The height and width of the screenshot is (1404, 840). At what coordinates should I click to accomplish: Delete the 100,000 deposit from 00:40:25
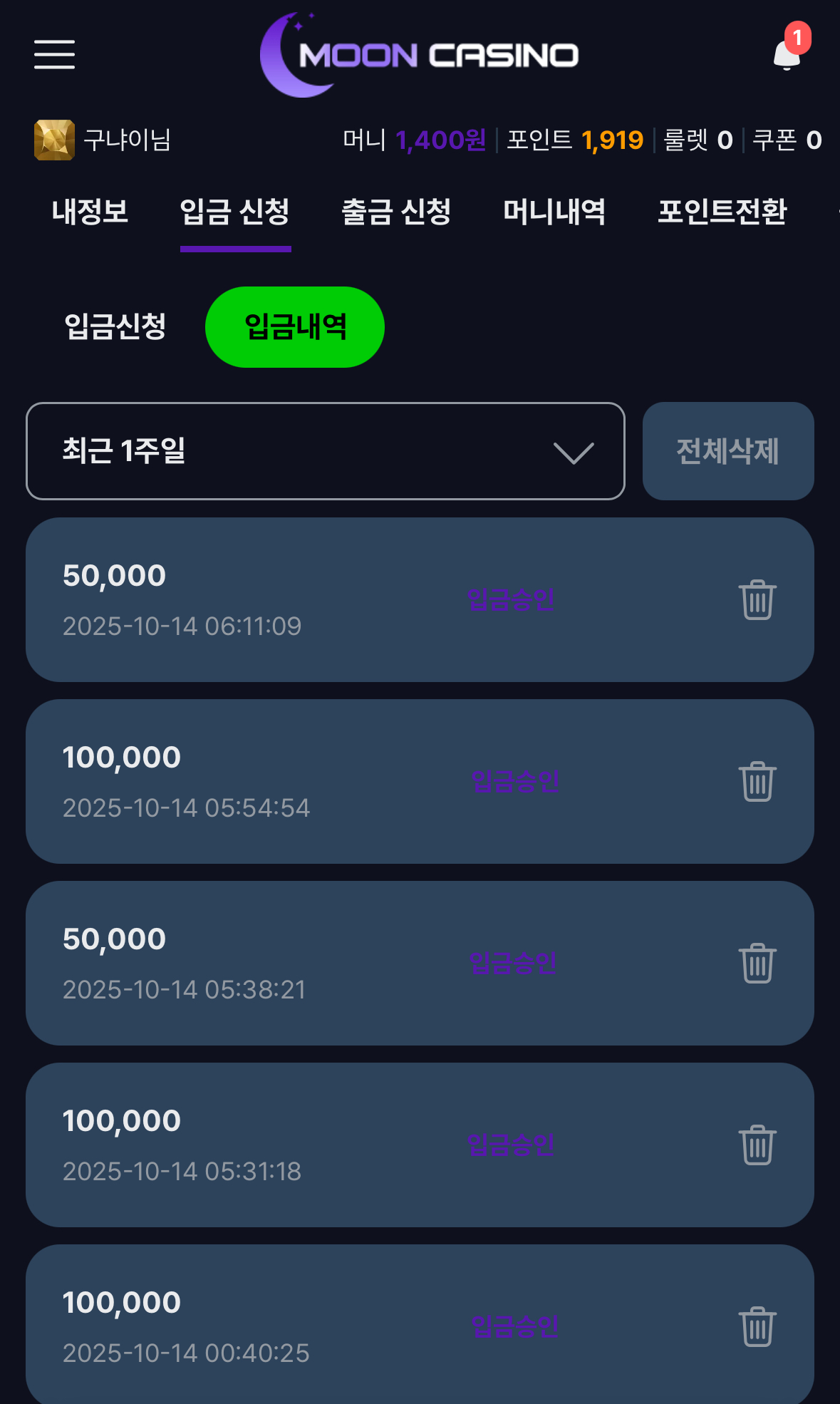pyautogui.click(x=757, y=1327)
